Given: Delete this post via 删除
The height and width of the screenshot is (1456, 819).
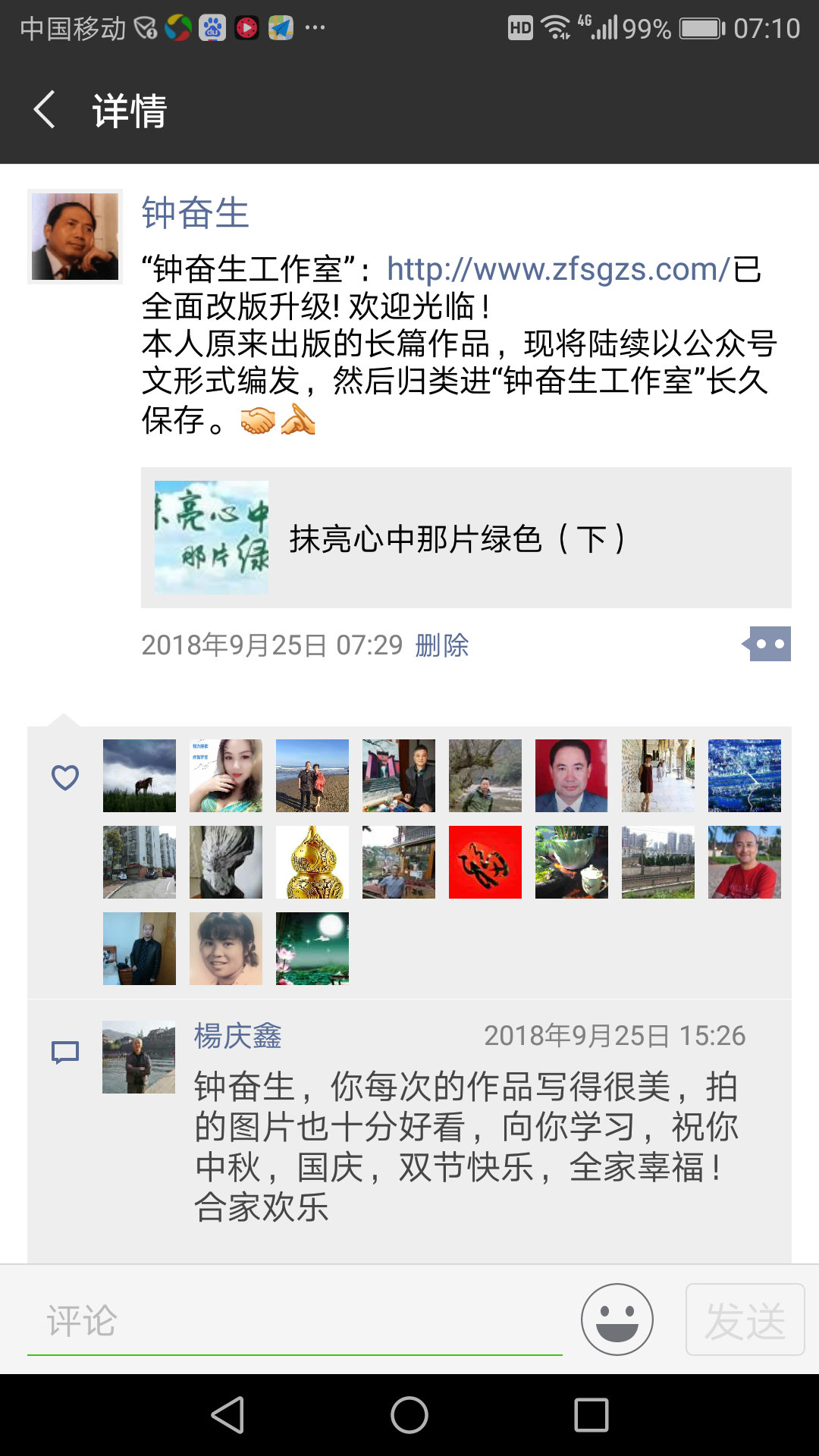Looking at the screenshot, I should click(x=441, y=645).
